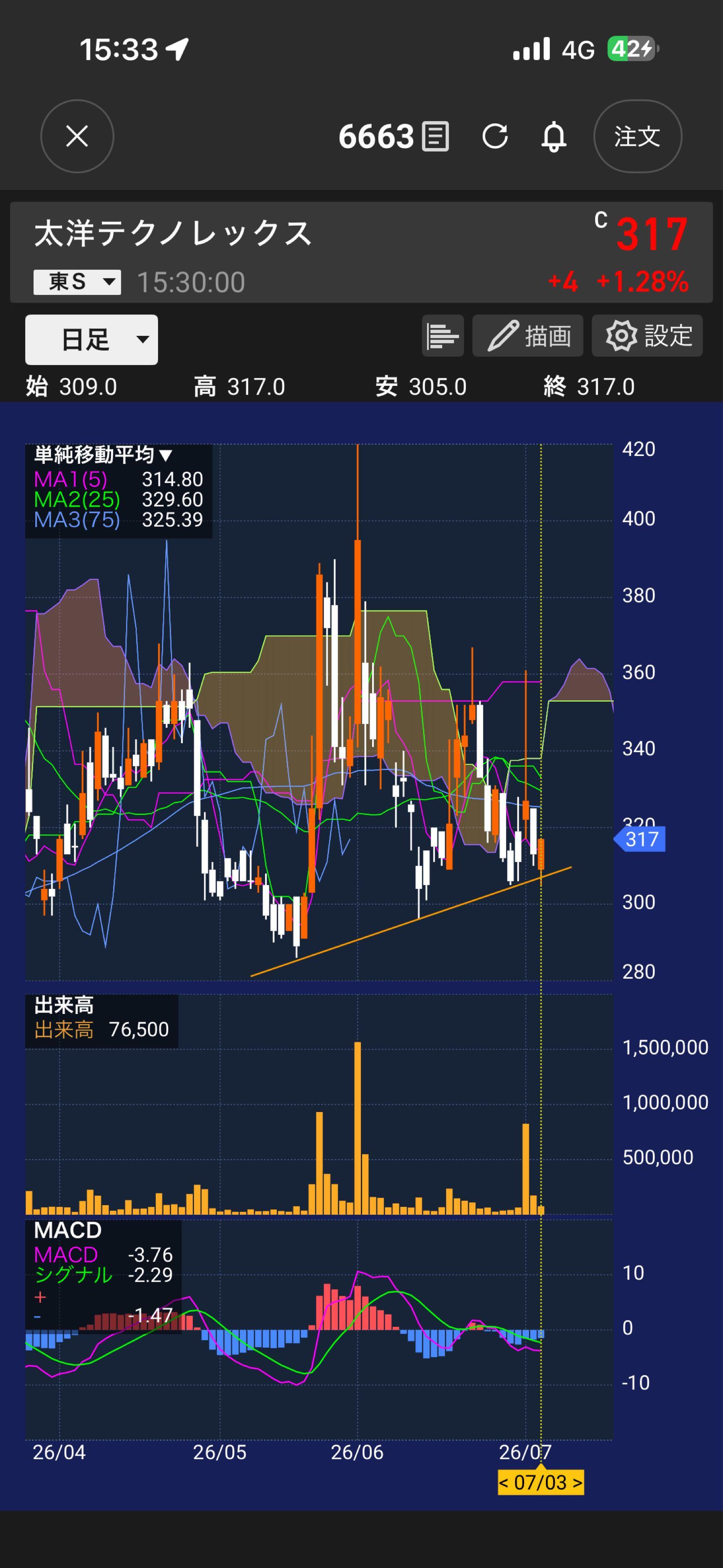Move the date cursor to the next day
The width and height of the screenshot is (723, 1568).
[x=578, y=1482]
